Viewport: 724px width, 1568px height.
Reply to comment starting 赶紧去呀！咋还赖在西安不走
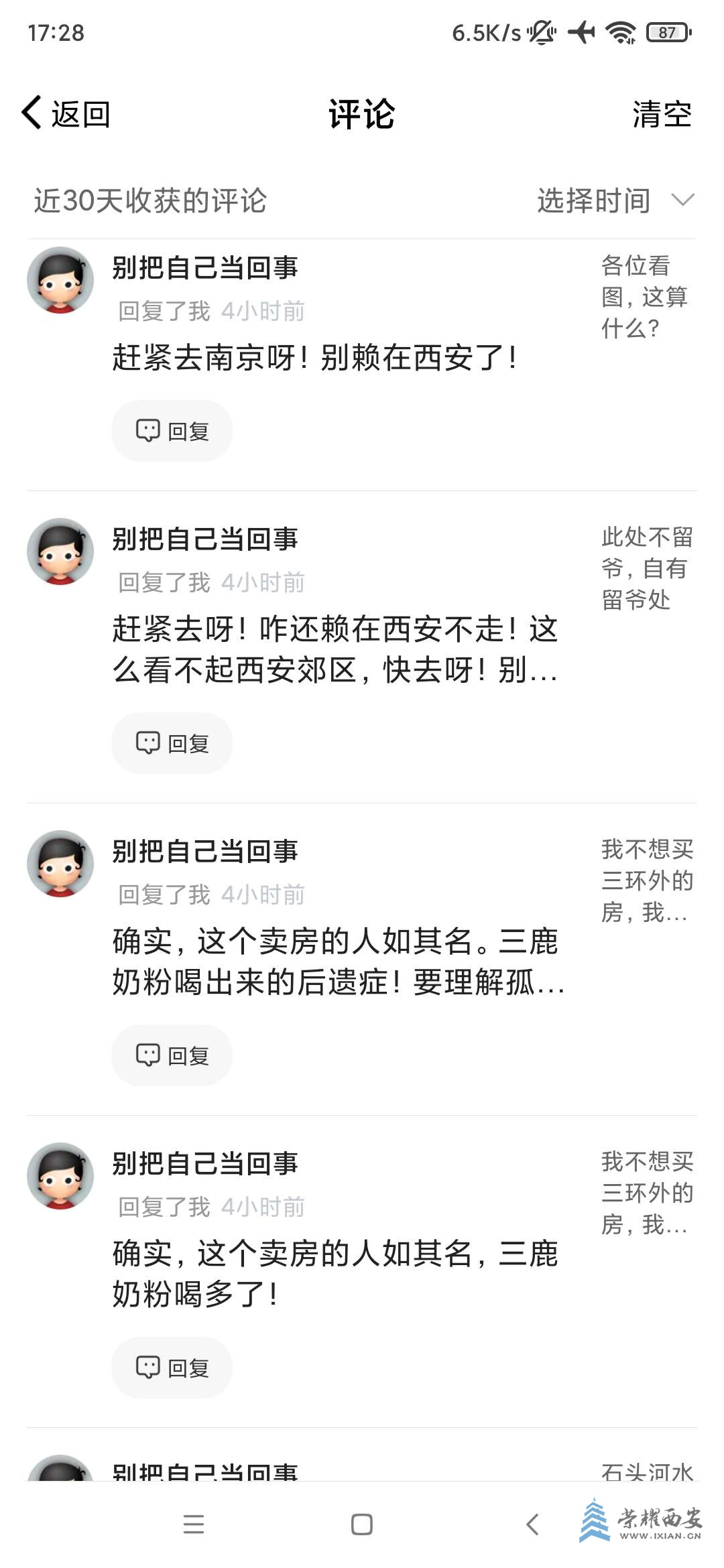pos(172,743)
